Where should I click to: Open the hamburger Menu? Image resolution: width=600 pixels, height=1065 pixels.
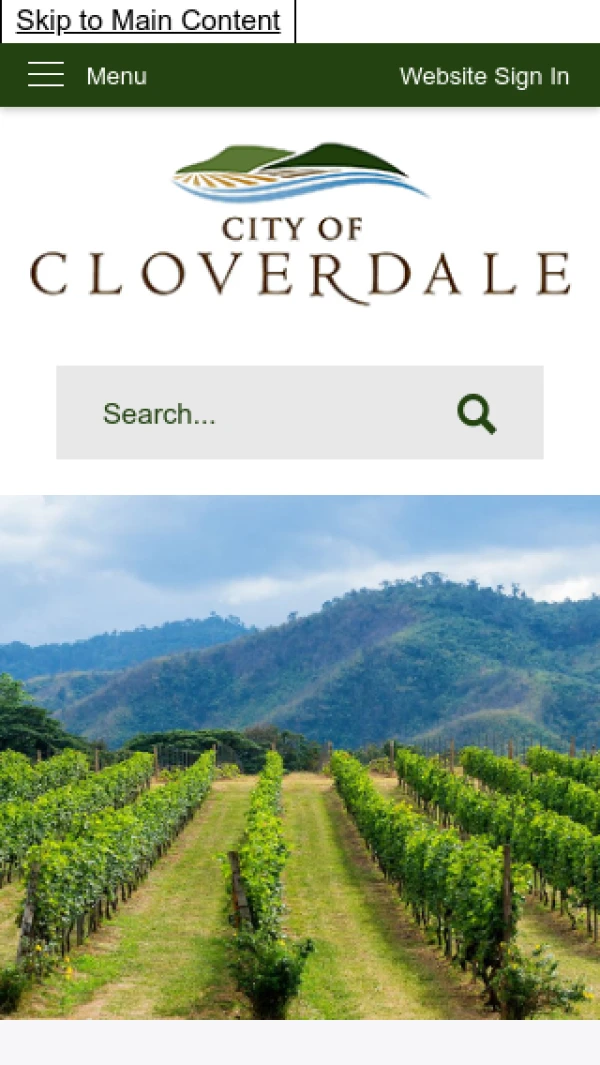87,76
